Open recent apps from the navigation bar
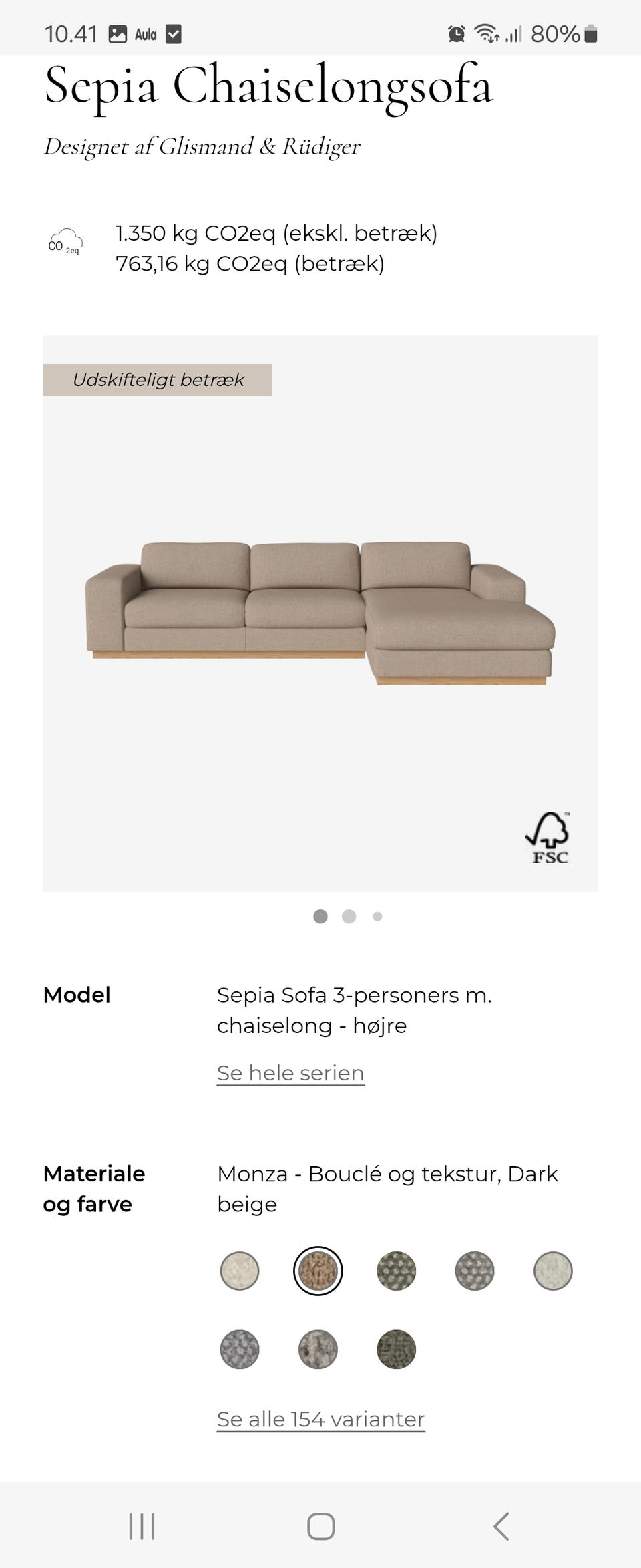641x1568 pixels. tap(142, 1527)
